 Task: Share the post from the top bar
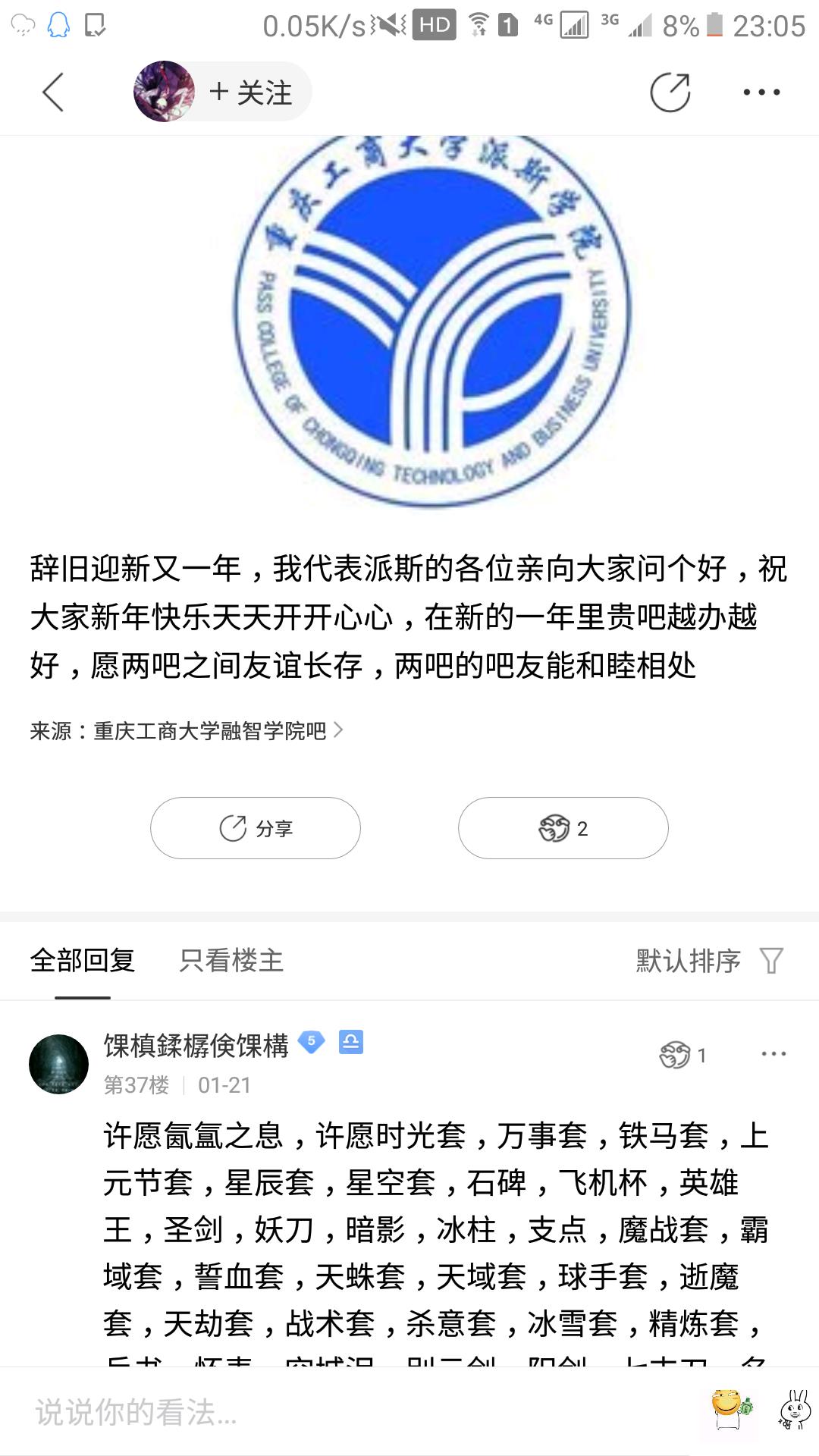(x=670, y=93)
